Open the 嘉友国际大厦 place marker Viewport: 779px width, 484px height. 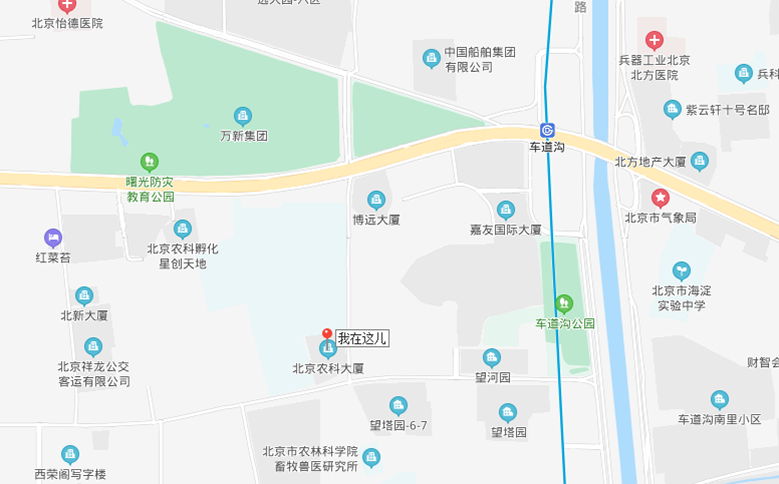coord(506,209)
